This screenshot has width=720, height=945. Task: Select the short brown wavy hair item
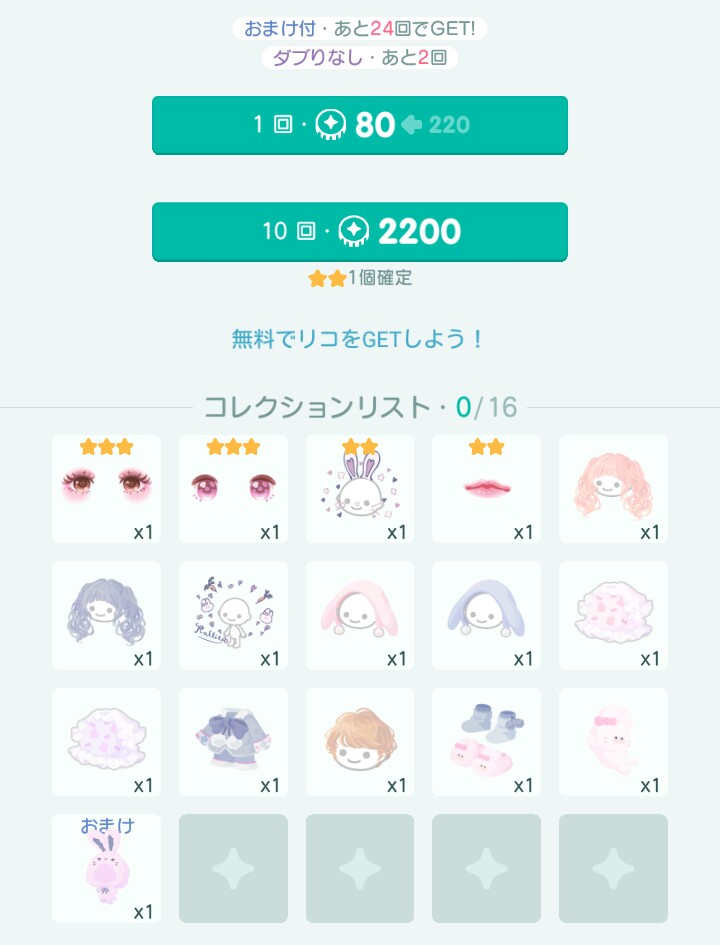click(x=360, y=742)
